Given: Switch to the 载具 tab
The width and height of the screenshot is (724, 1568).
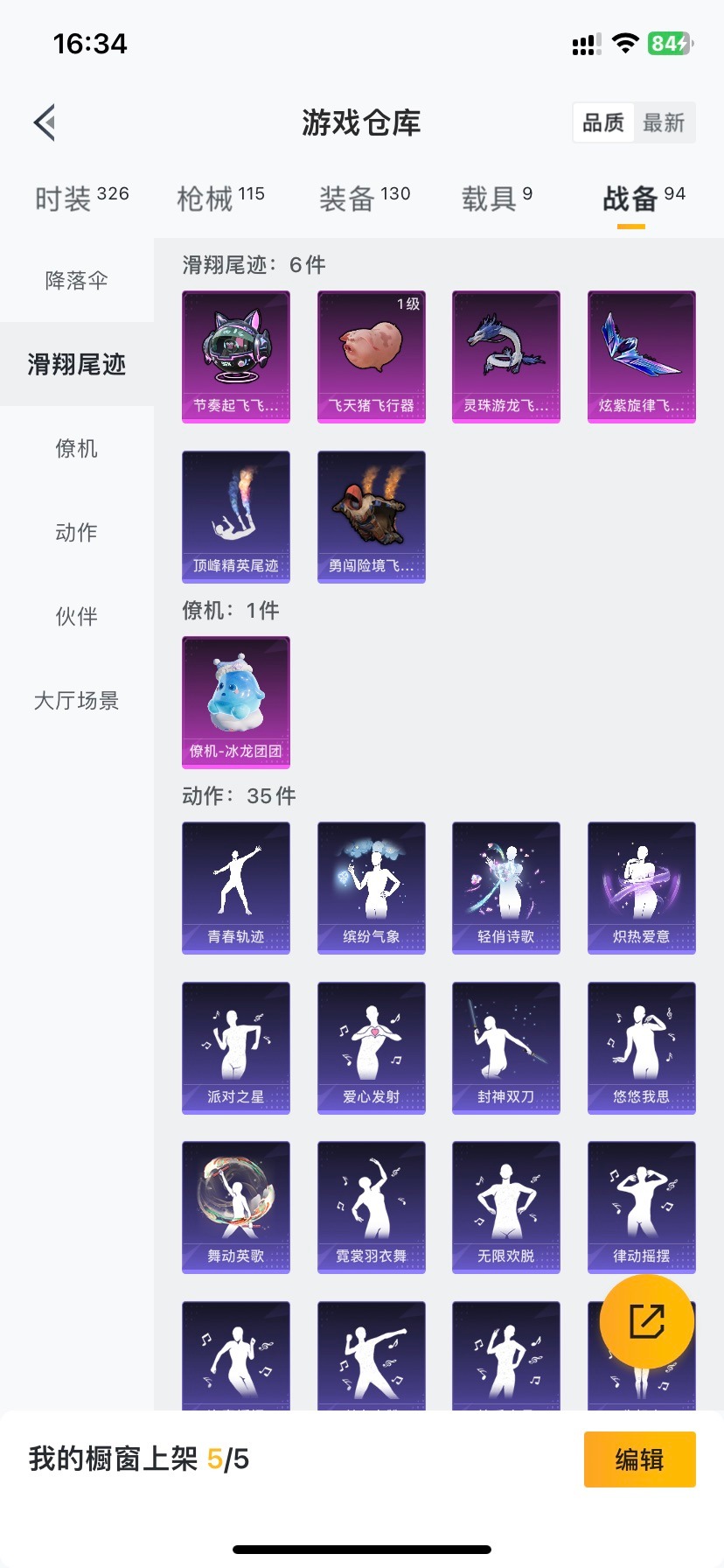Looking at the screenshot, I should (497, 199).
